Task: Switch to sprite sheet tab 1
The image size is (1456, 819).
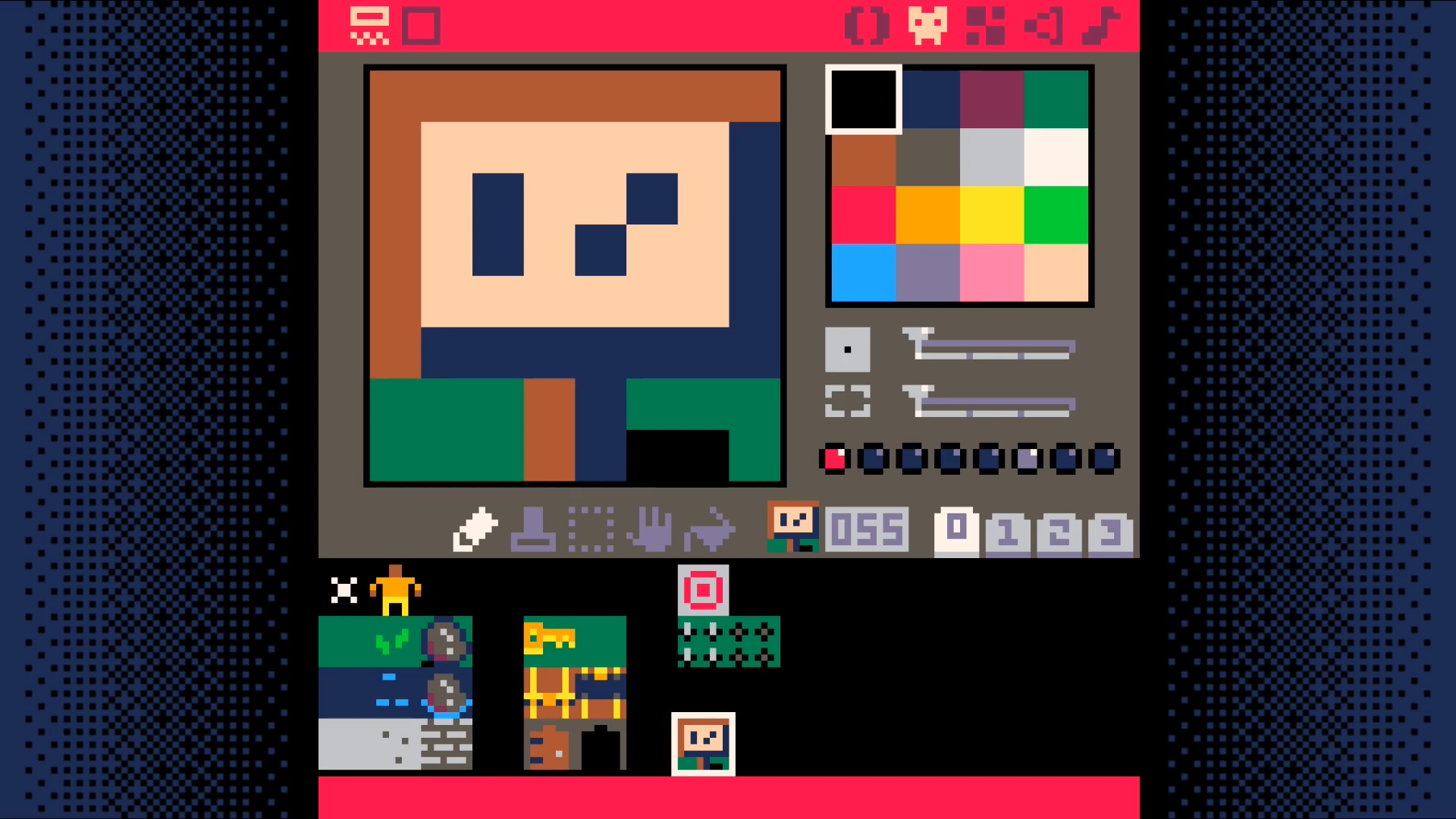Action: coord(1007,532)
